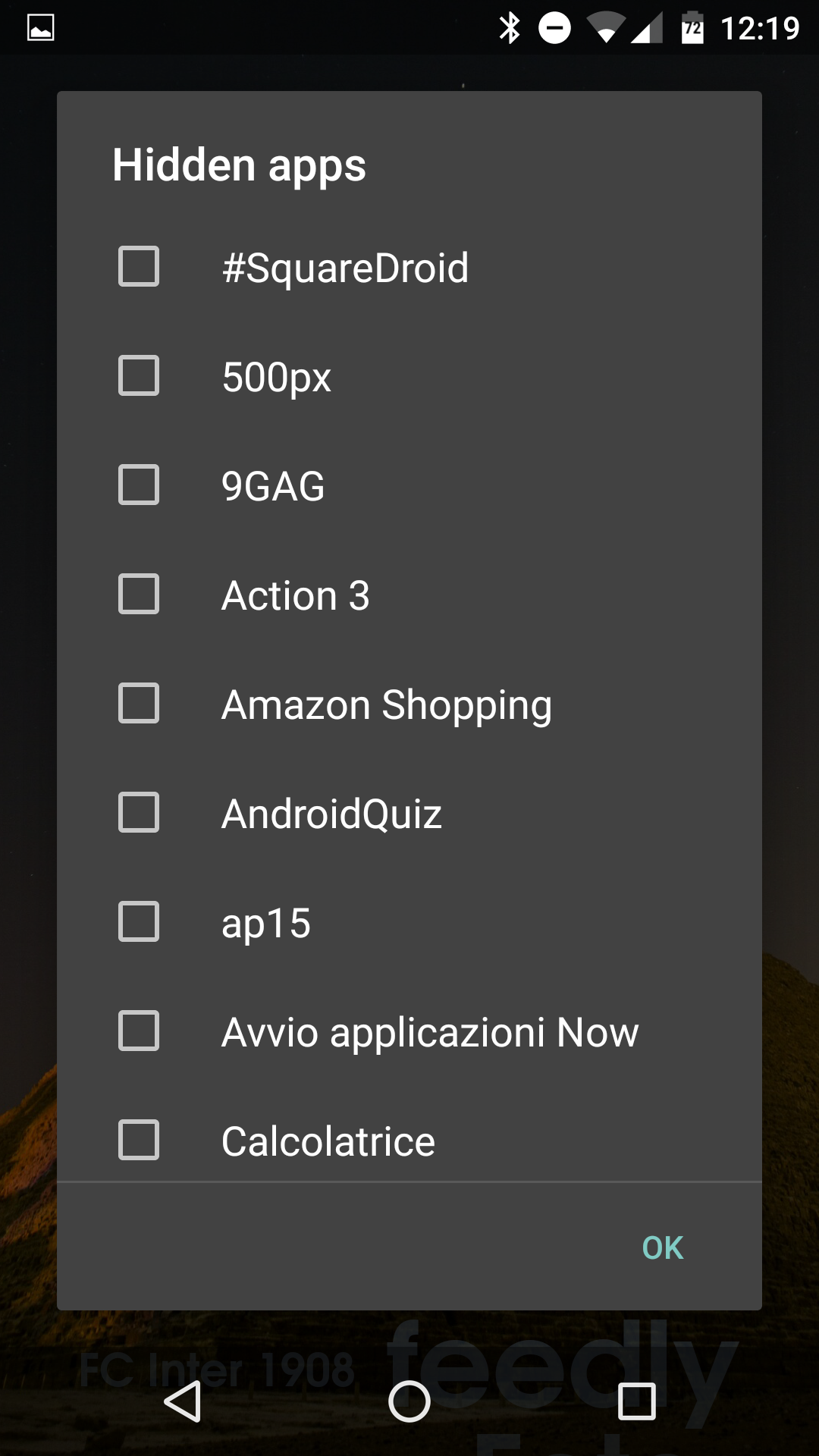Image resolution: width=819 pixels, height=1456 pixels.
Task: Tick the Action 3 checkbox
Action: click(139, 594)
